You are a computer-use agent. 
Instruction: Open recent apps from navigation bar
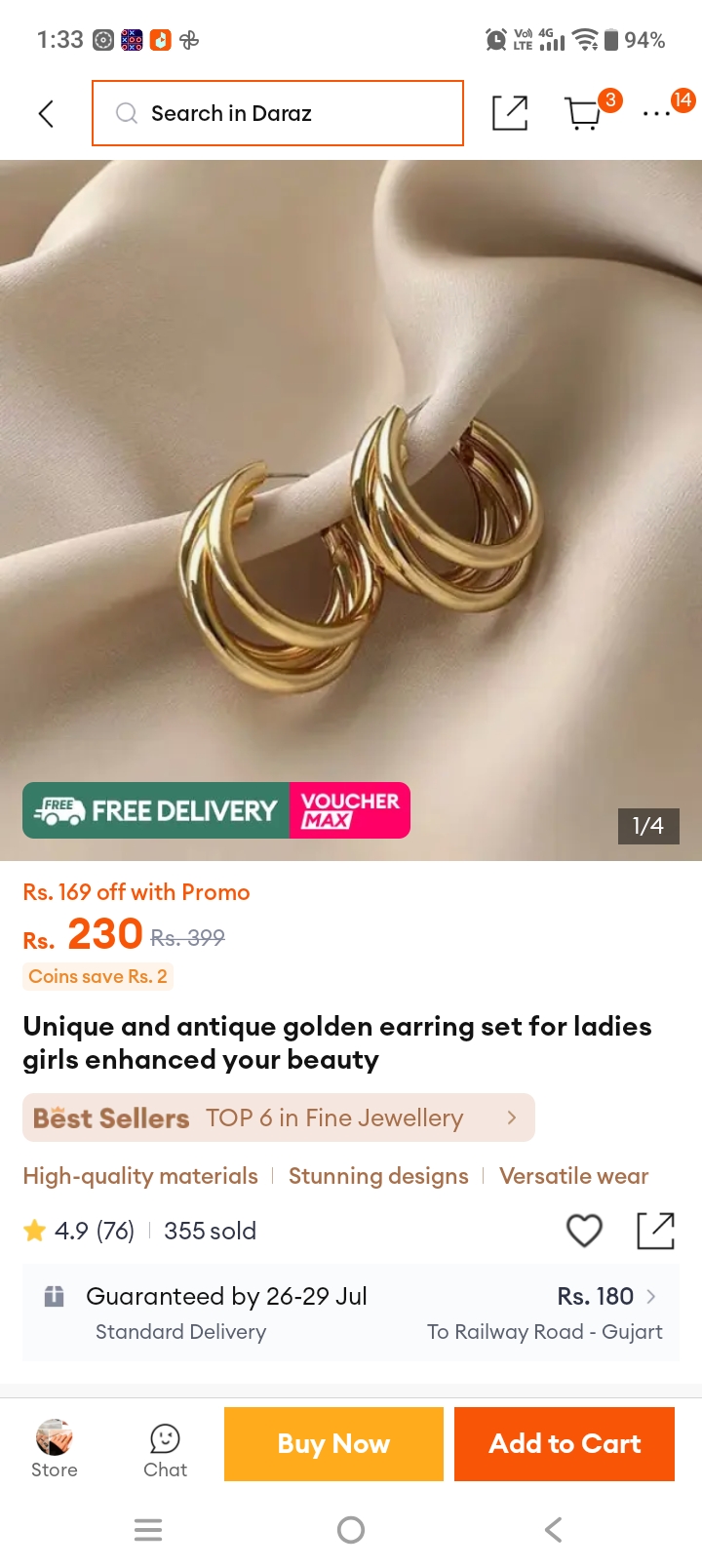tap(148, 1530)
